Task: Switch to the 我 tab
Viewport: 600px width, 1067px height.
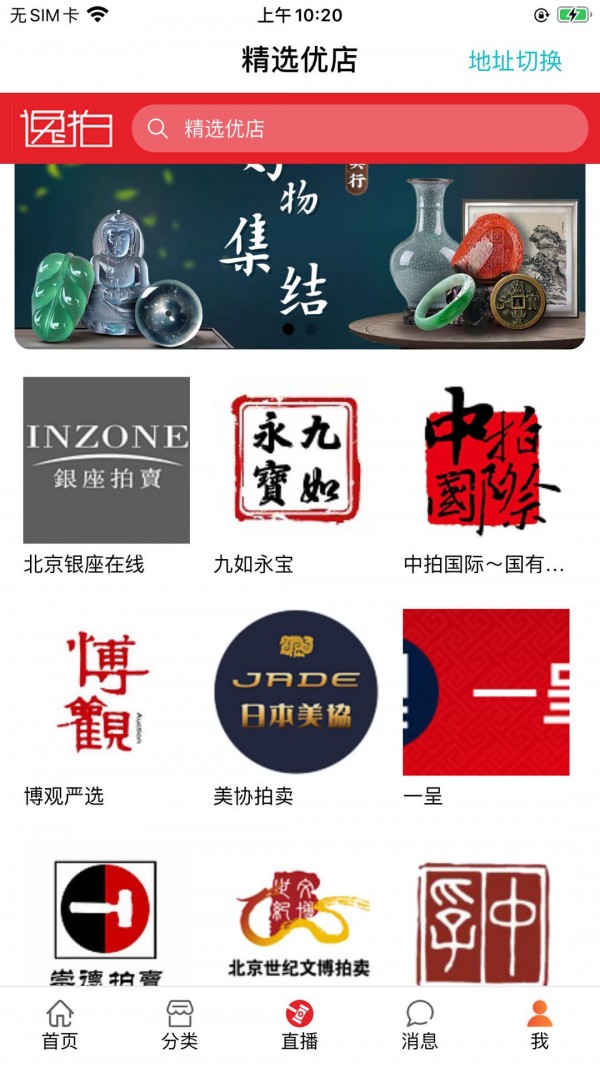Action: click(x=540, y=1025)
